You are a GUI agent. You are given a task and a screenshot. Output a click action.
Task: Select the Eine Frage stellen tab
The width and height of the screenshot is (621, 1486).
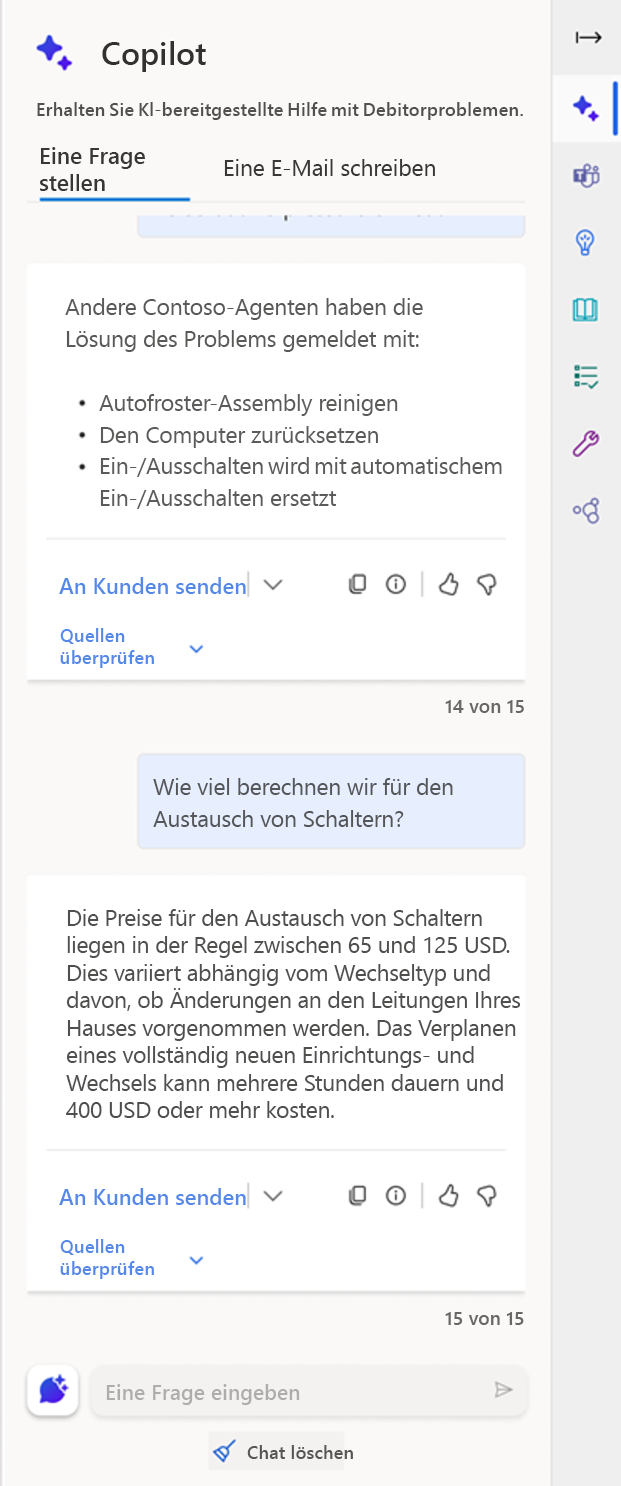[93, 169]
